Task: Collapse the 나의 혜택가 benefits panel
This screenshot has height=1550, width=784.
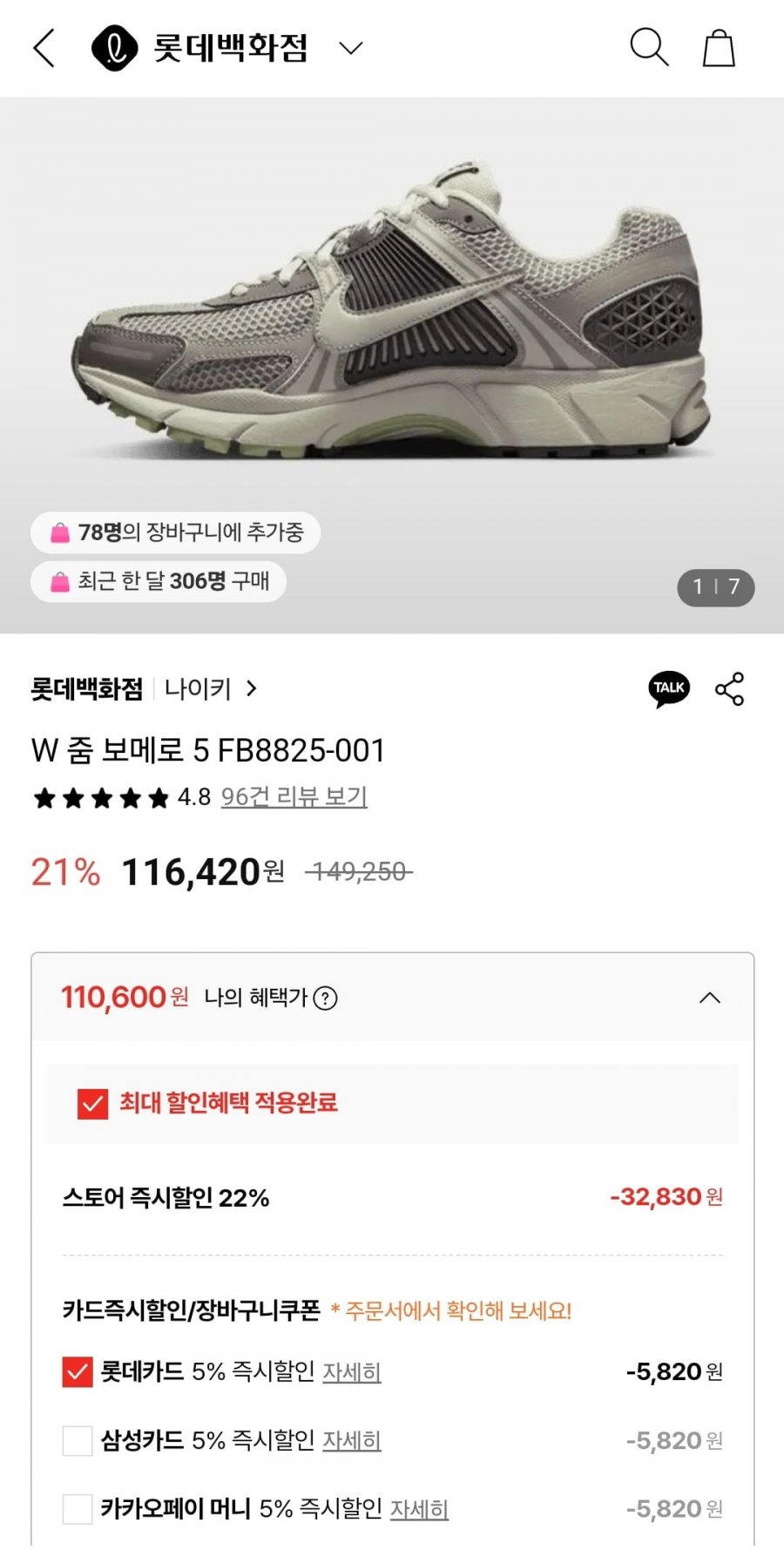Action: [710, 998]
